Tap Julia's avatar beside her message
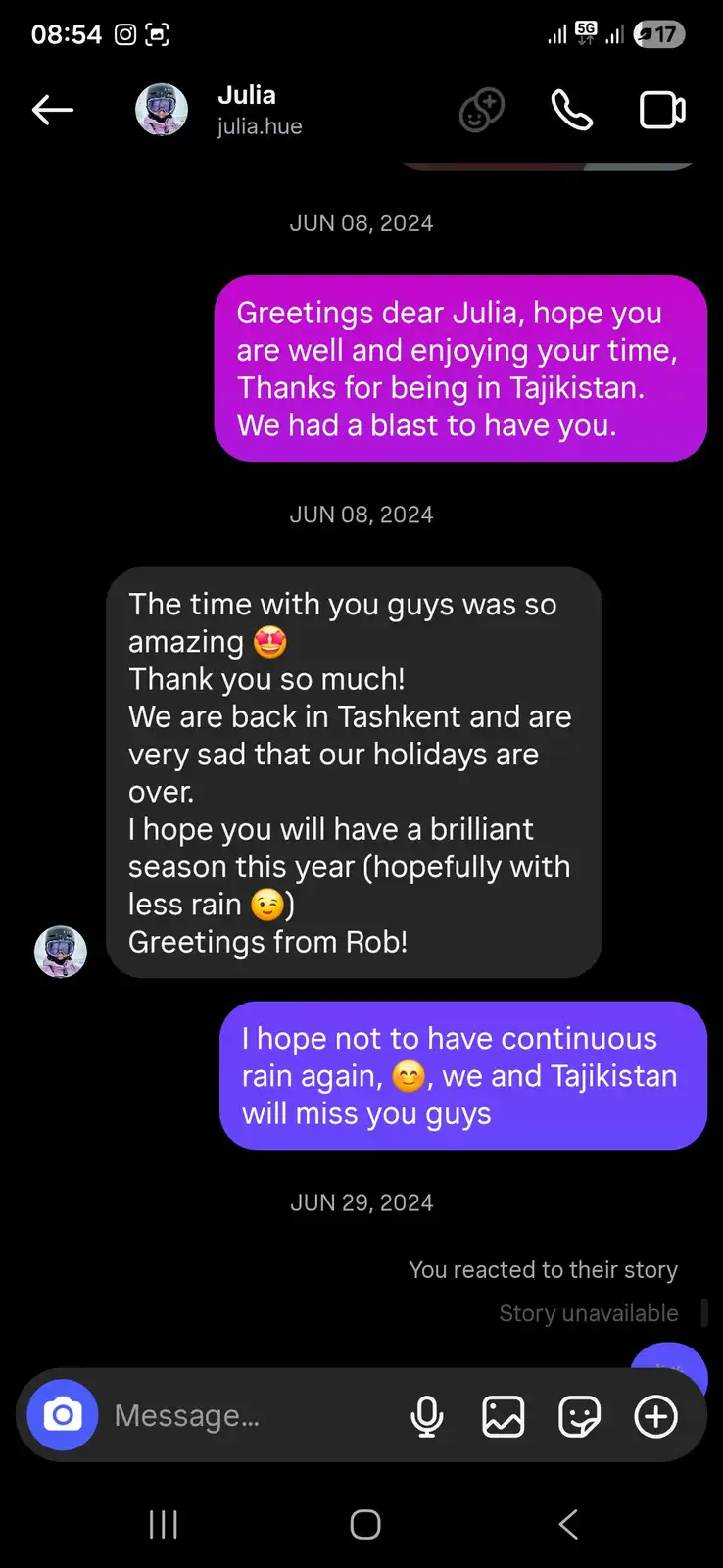 pyautogui.click(x=61, y=952)
